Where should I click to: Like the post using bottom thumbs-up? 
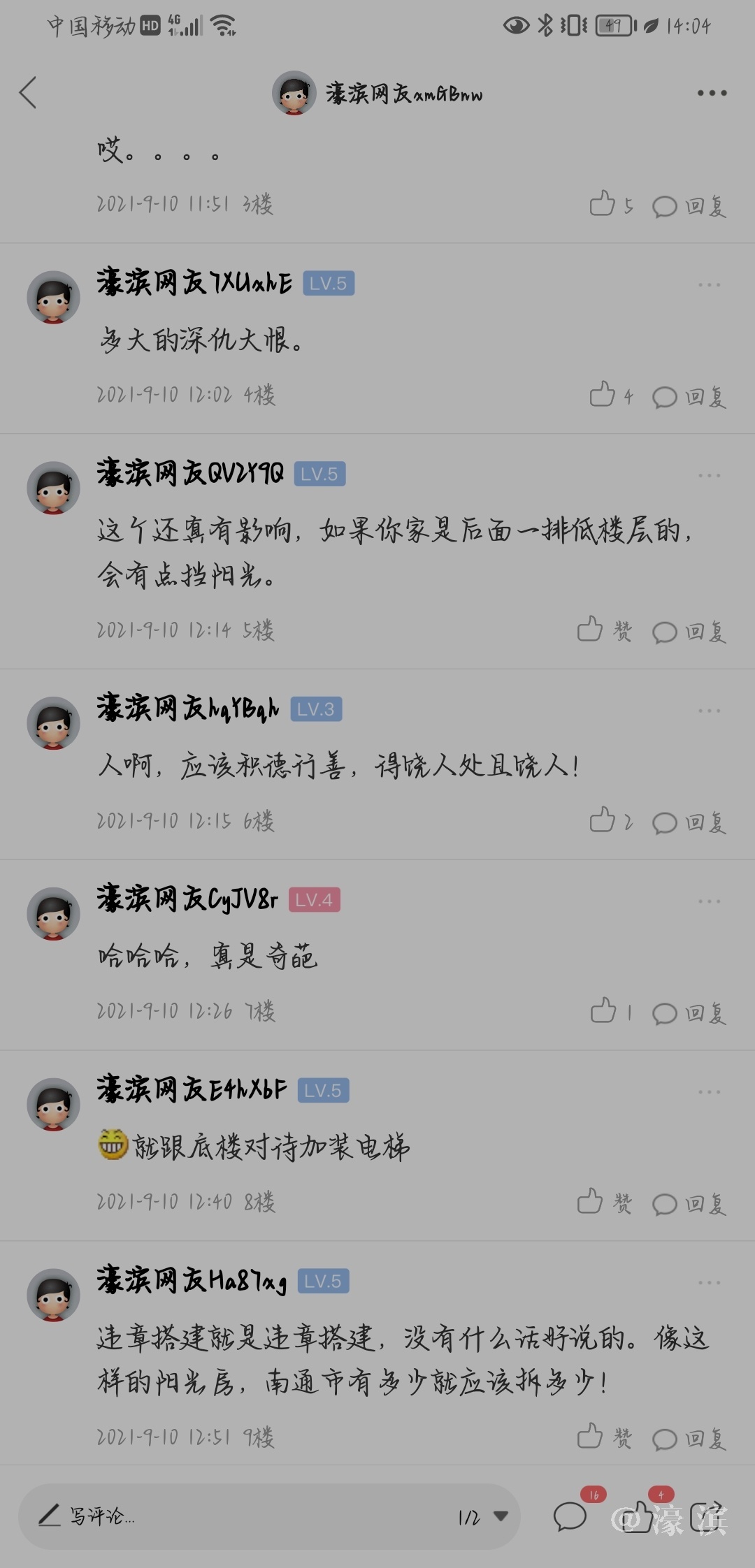click(638, 1516)
